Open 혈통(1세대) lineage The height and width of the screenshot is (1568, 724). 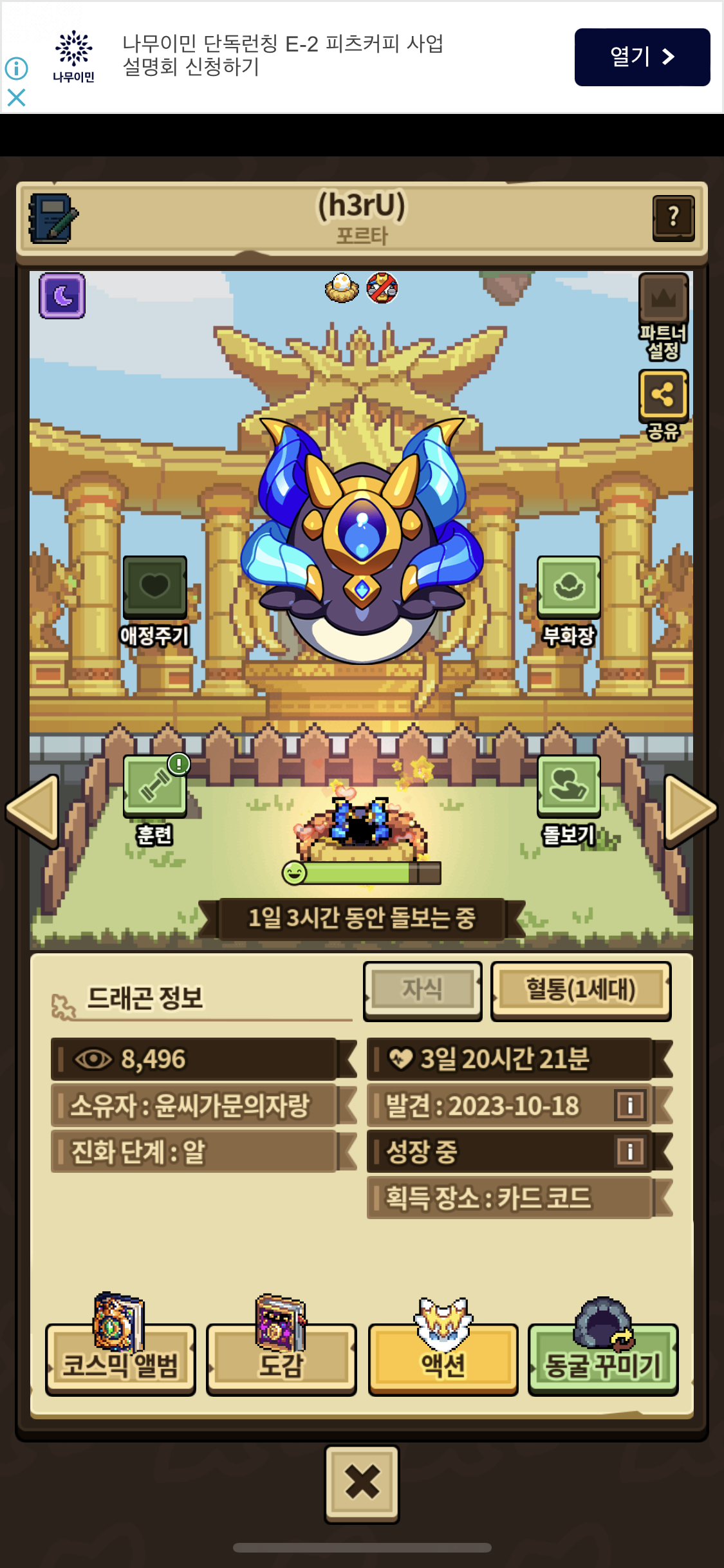click(580, 991)
